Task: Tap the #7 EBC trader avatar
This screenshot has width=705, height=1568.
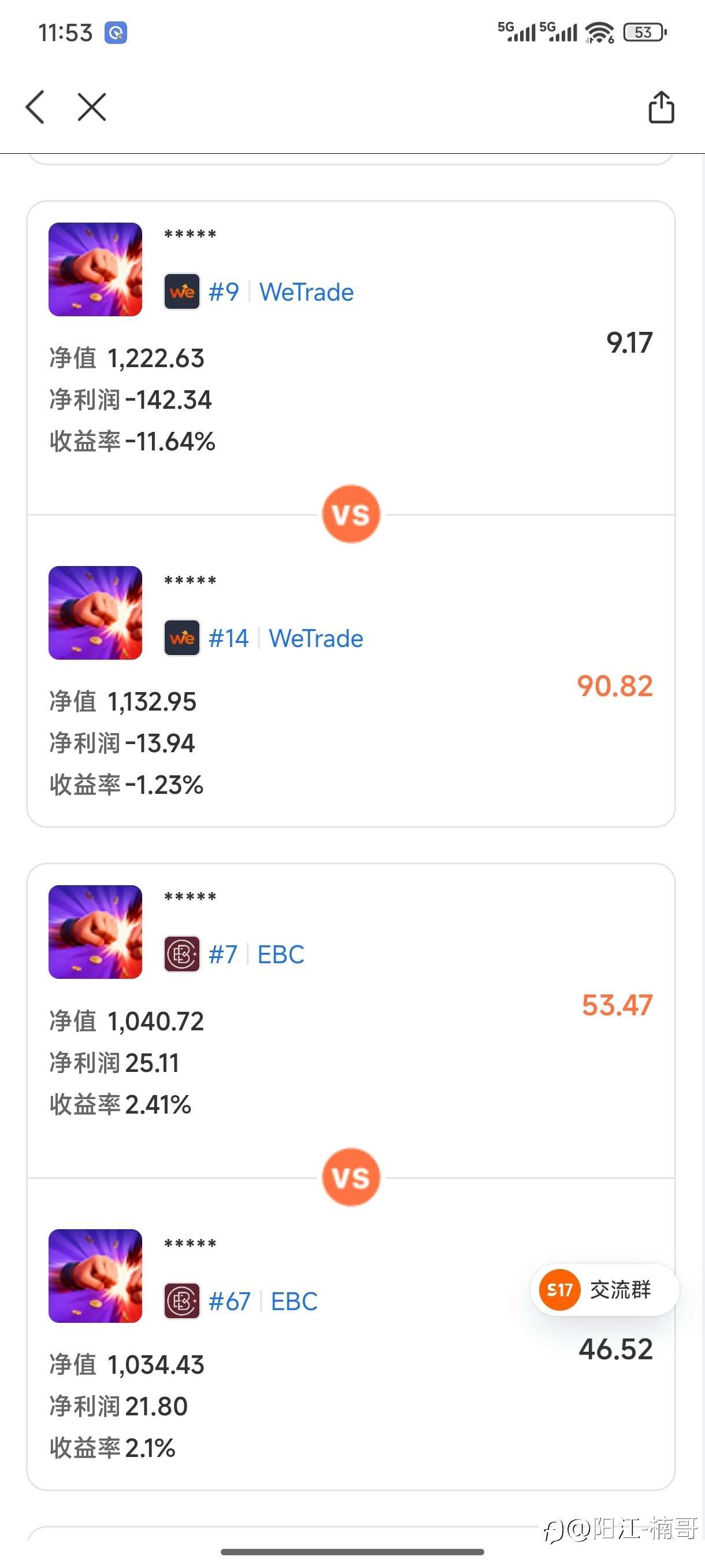Action: tap(95, 931)
